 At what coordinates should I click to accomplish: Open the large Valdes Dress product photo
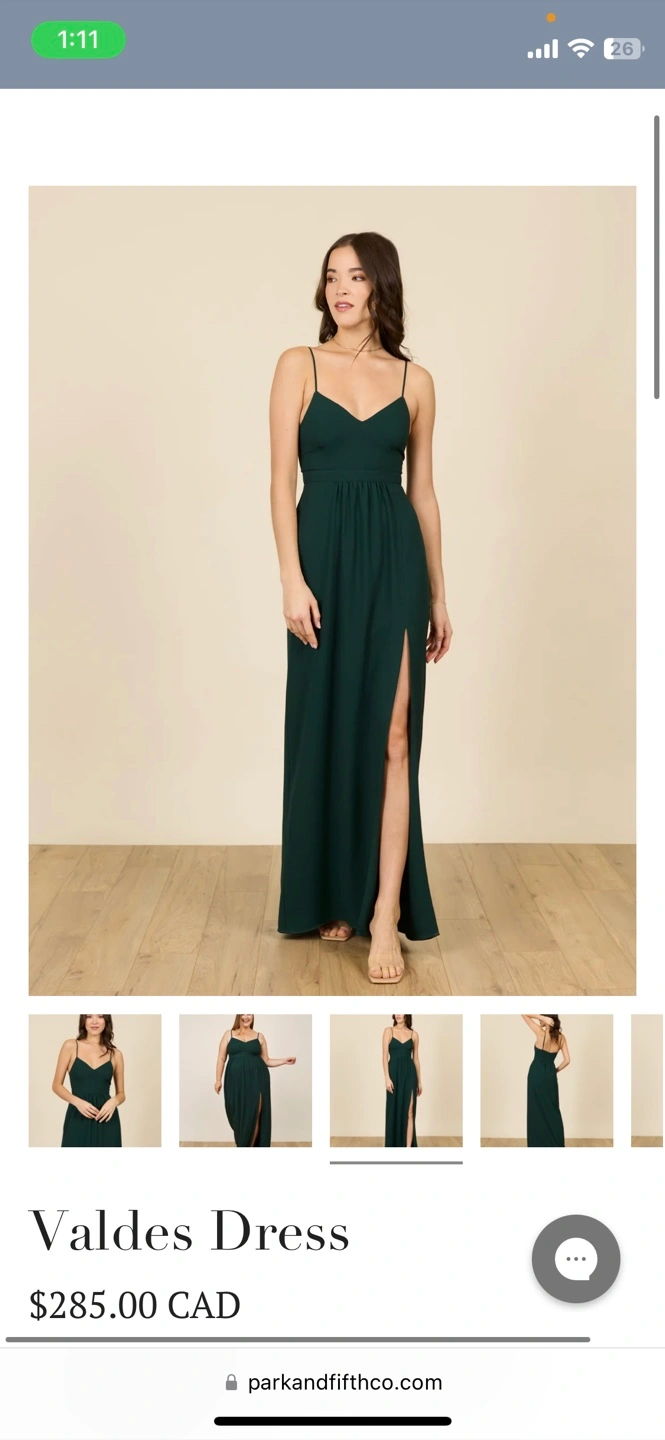click(x=332, y=590)
